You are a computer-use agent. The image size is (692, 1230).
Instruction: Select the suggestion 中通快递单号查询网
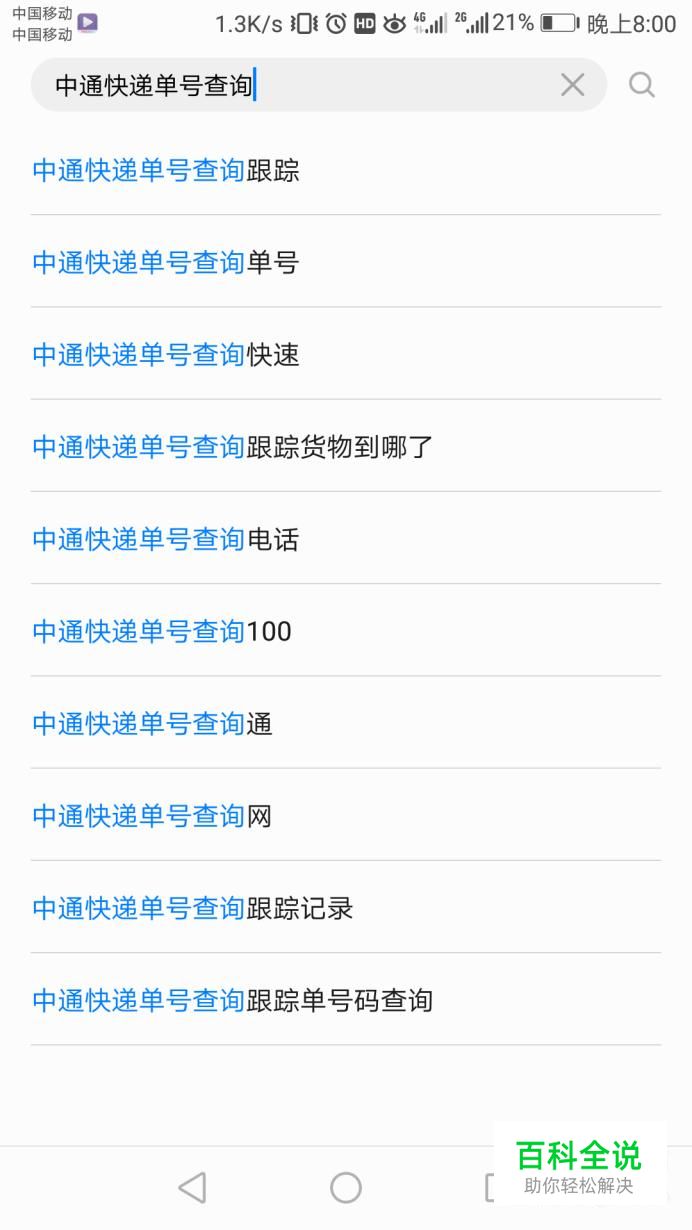point(152,816)
